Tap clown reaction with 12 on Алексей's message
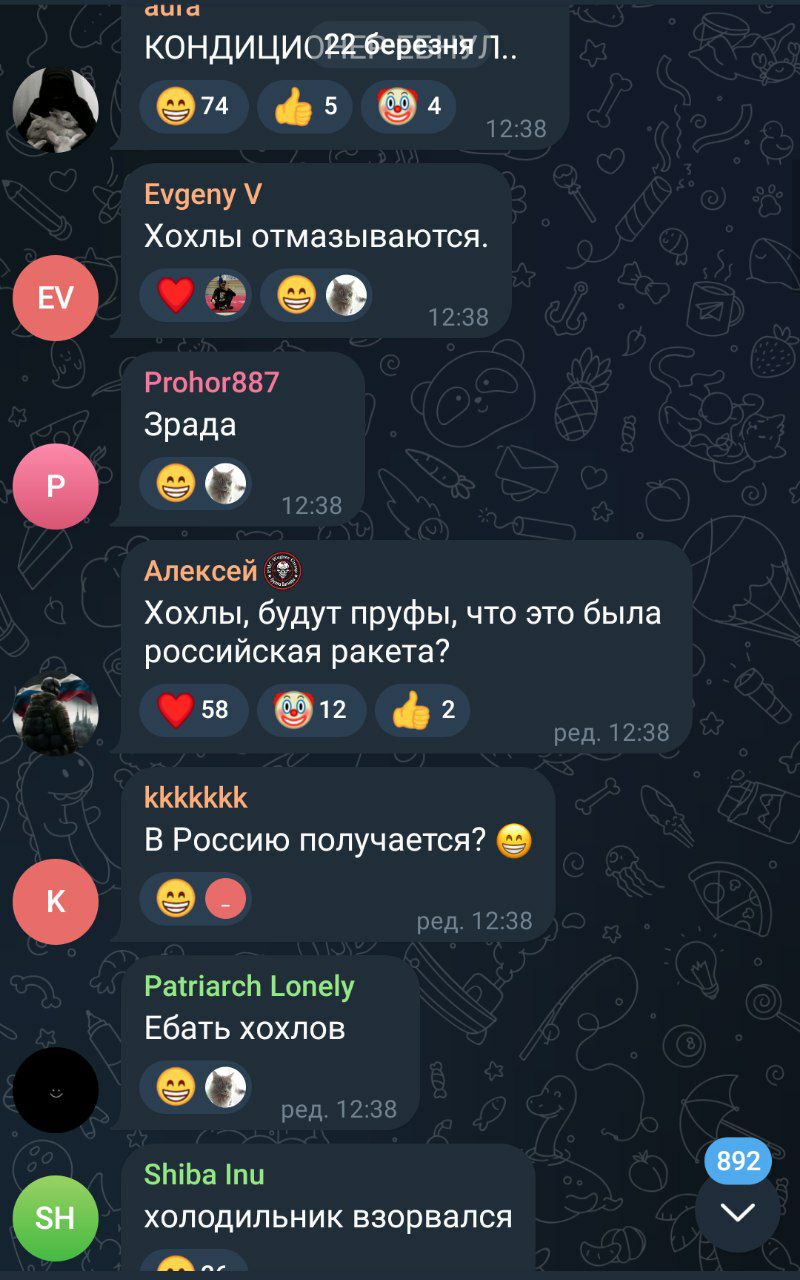This screenshot has height=1280, width=800. tap(310, 710)
